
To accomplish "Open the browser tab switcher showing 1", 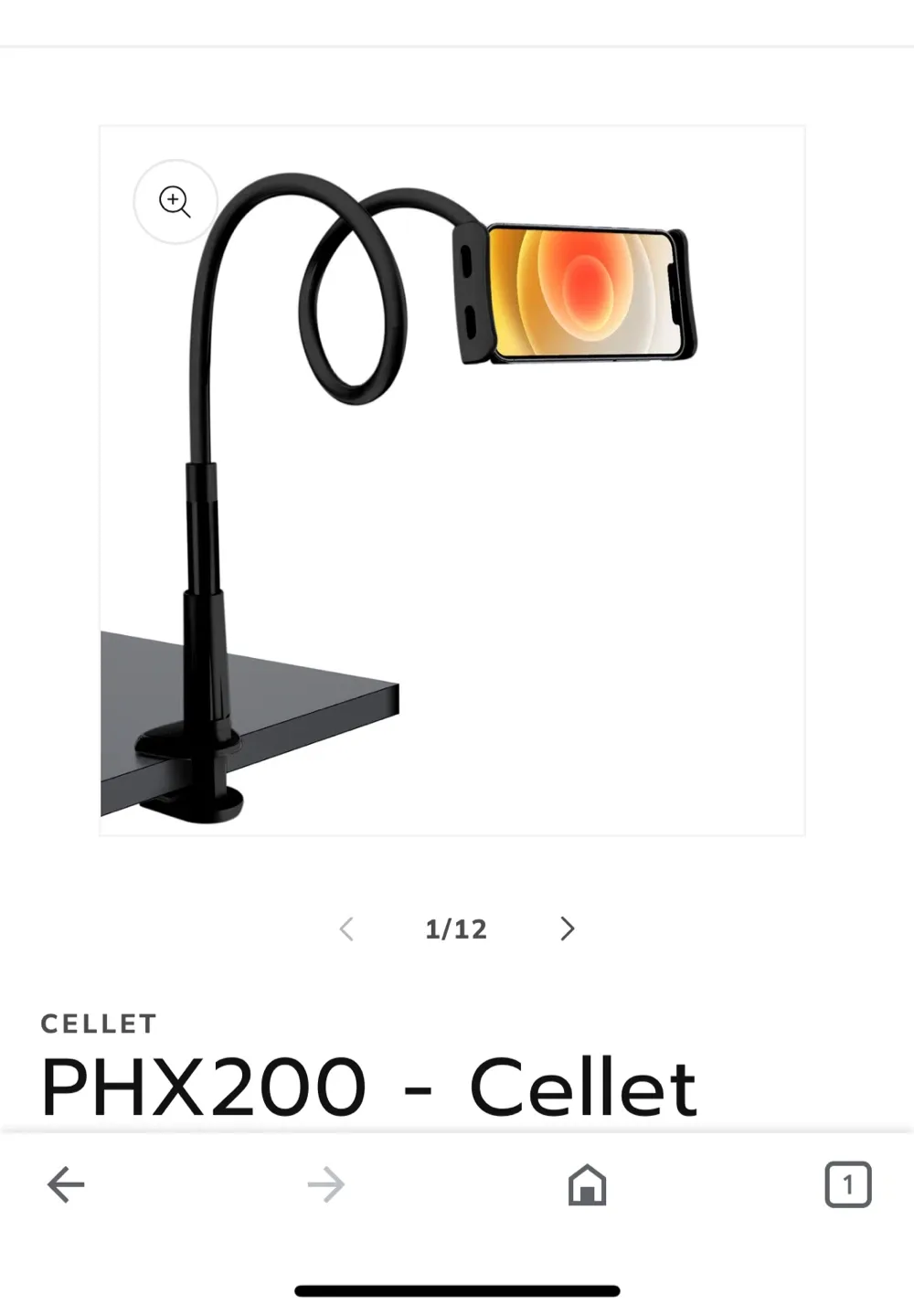I will 848,1184.
